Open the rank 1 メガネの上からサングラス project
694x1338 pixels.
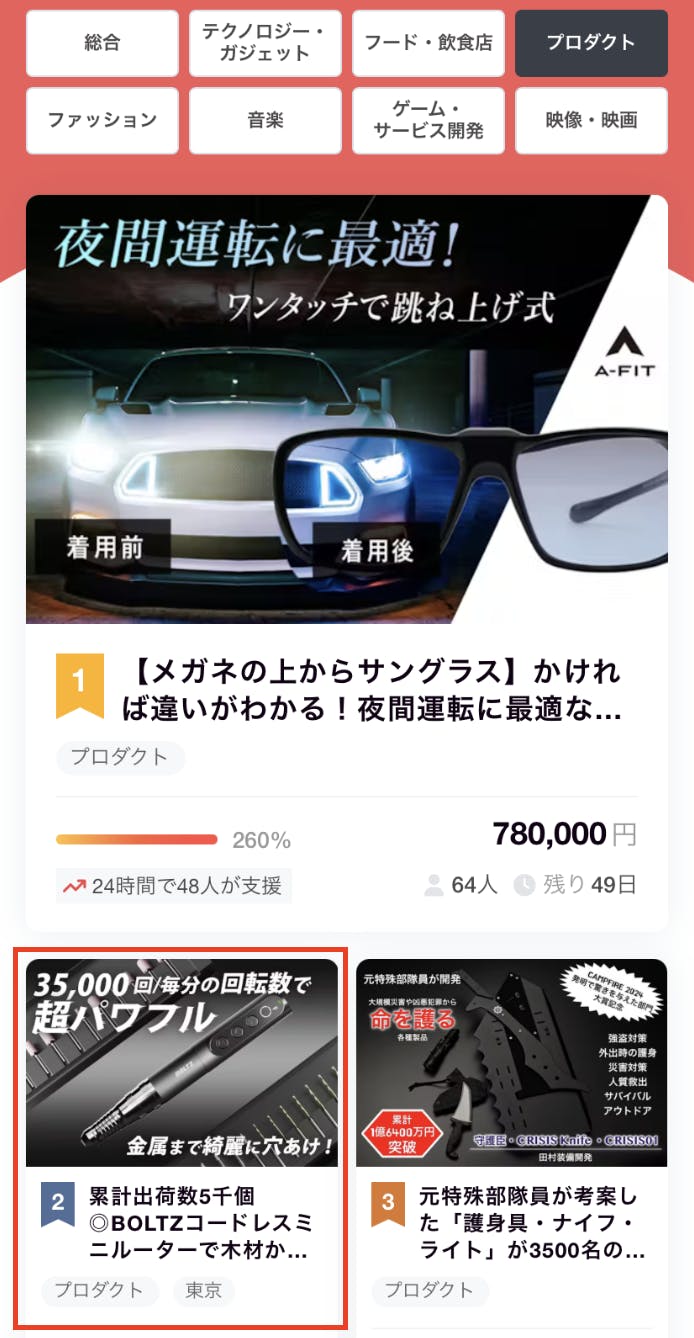click(376, 690)
